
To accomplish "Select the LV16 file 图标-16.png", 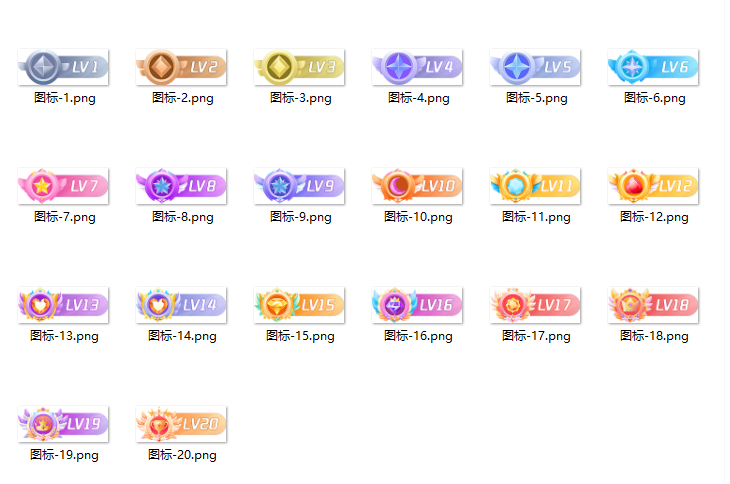I will point(417,306).
